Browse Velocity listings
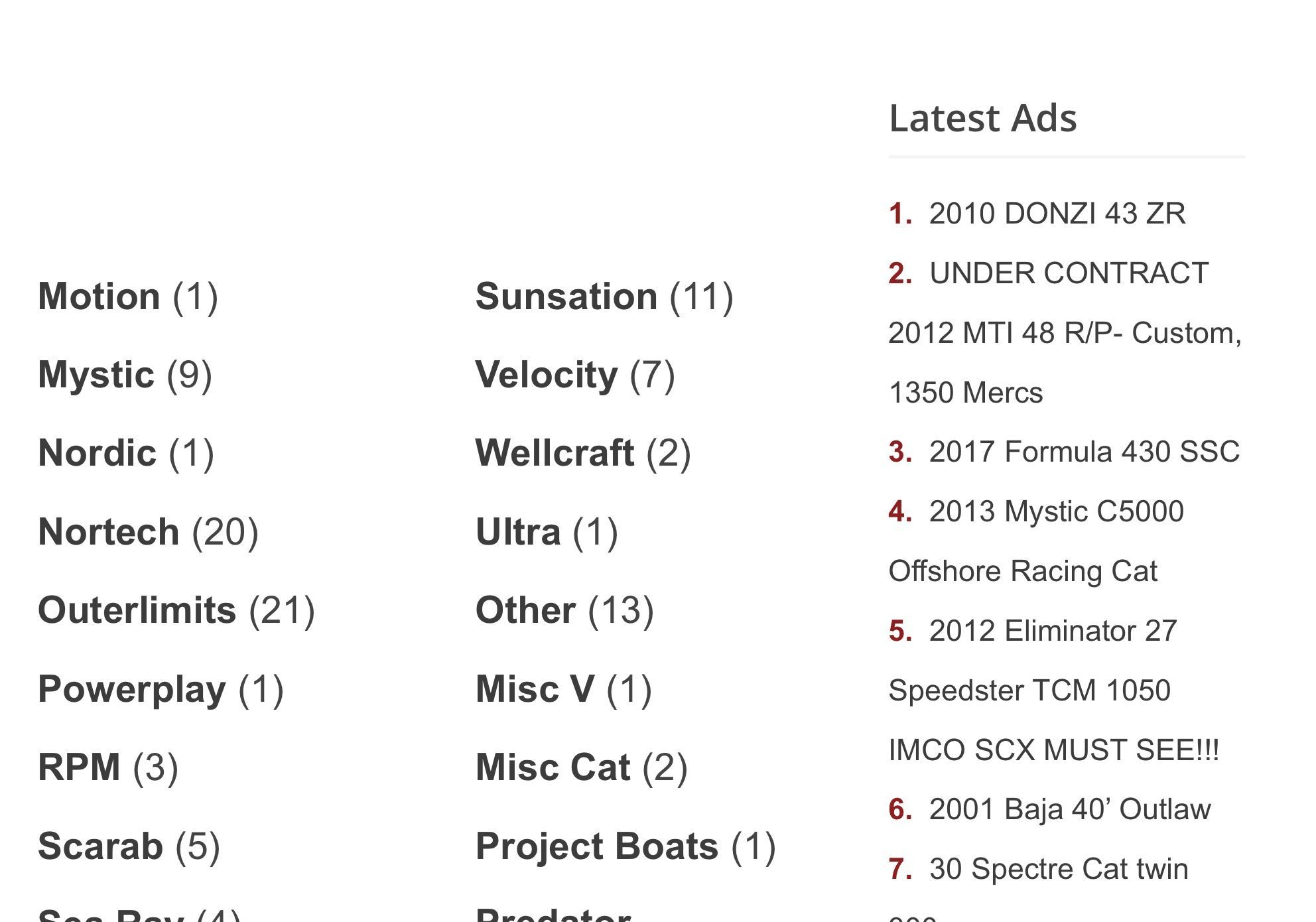The height and width of the screenshot is (922, 1316). point(547,375)
